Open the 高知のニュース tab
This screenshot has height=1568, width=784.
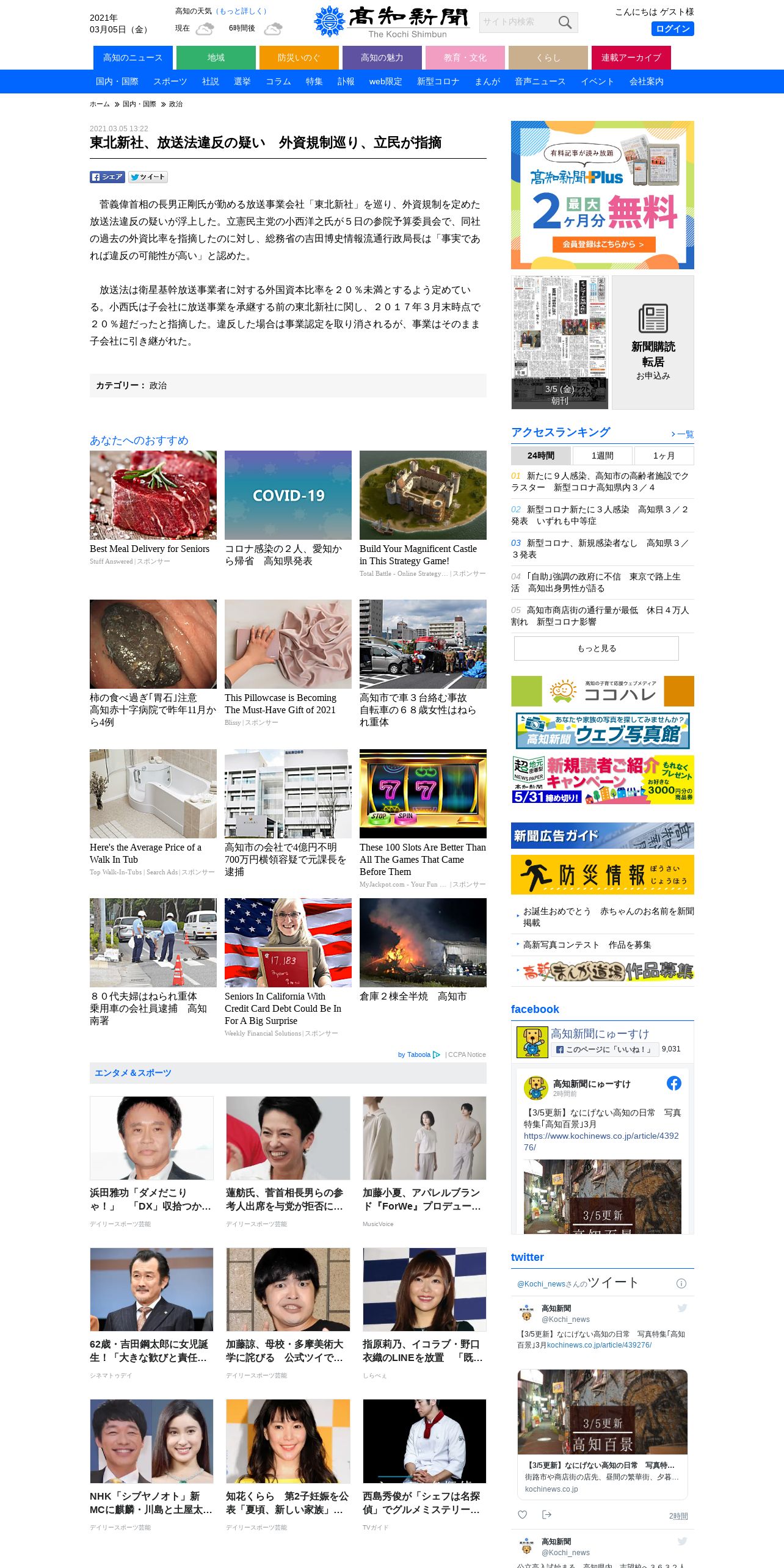point(132,57)
